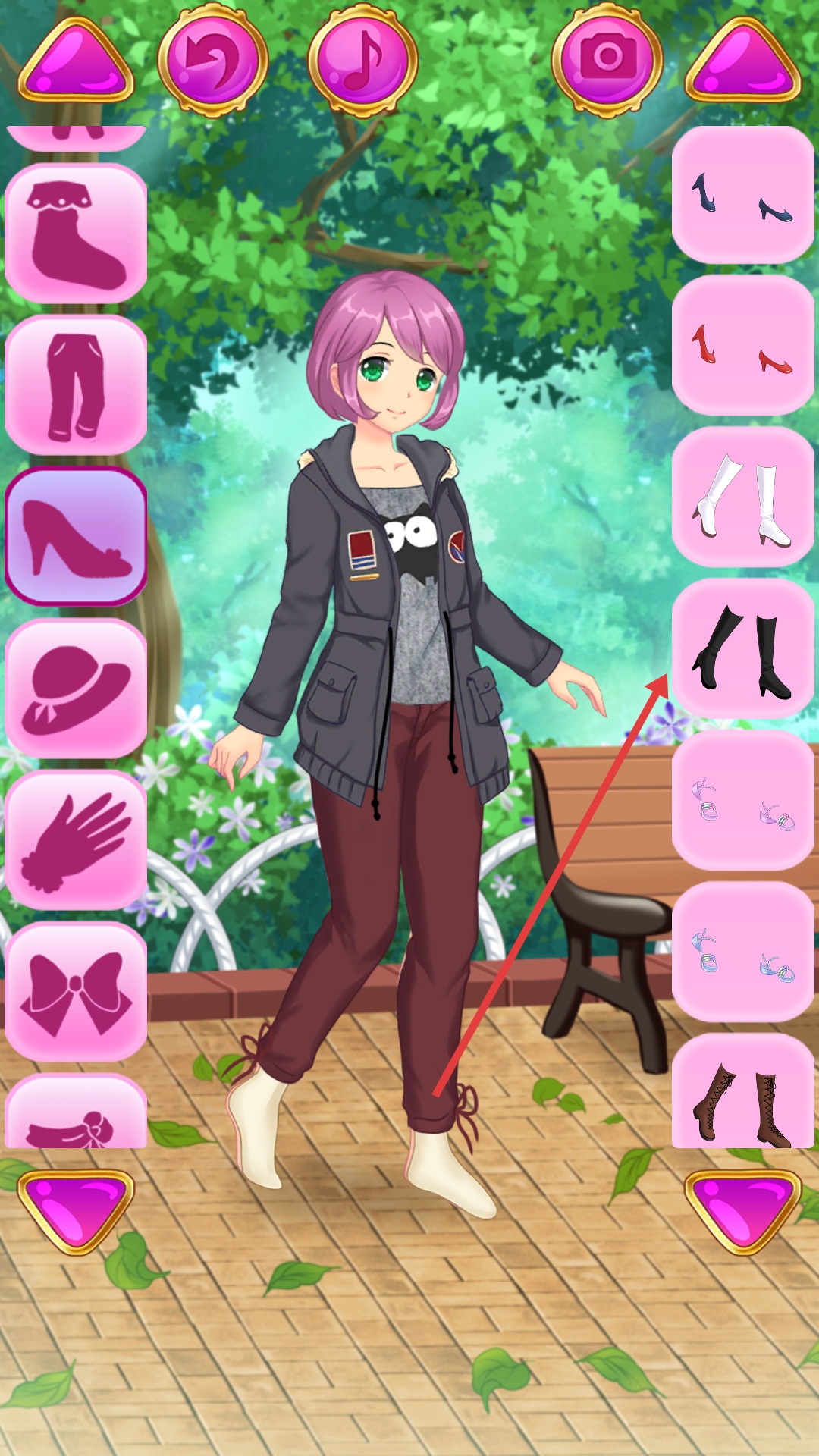819x1456 pixels.
Task: Select the pants category
Action: point(76,385)
